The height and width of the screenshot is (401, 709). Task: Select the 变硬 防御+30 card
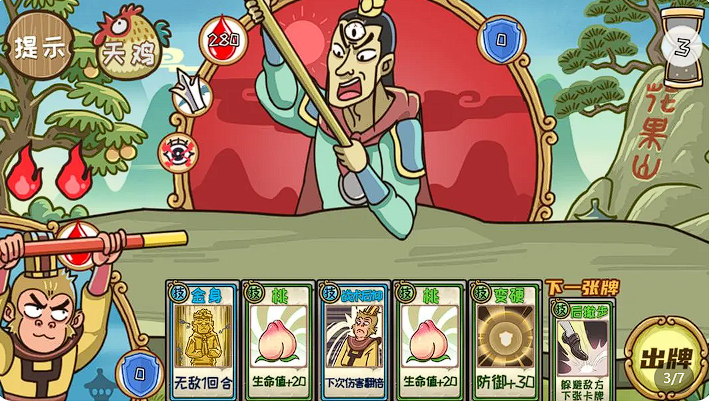tap(506, 340)
